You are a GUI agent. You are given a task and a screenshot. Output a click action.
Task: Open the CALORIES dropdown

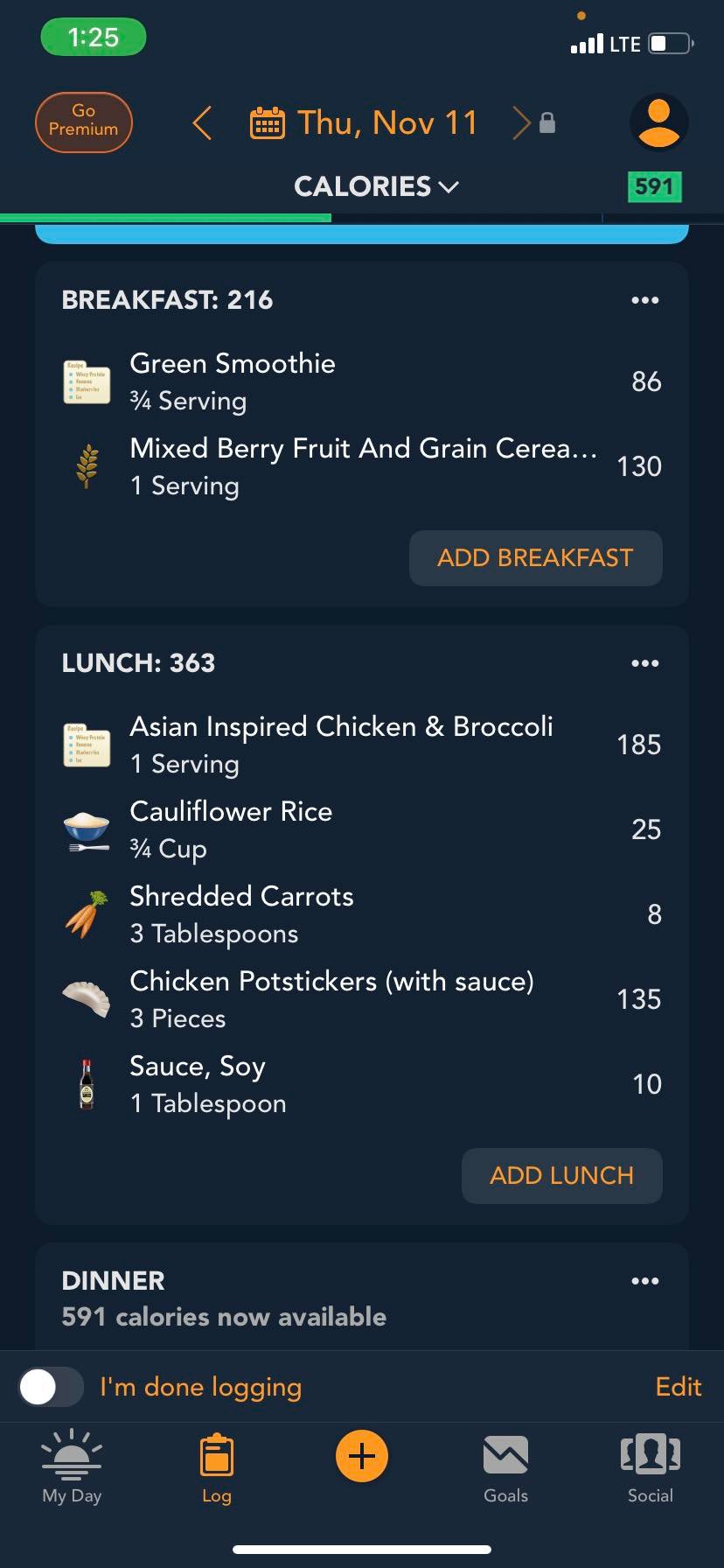[x=376, y=186]
